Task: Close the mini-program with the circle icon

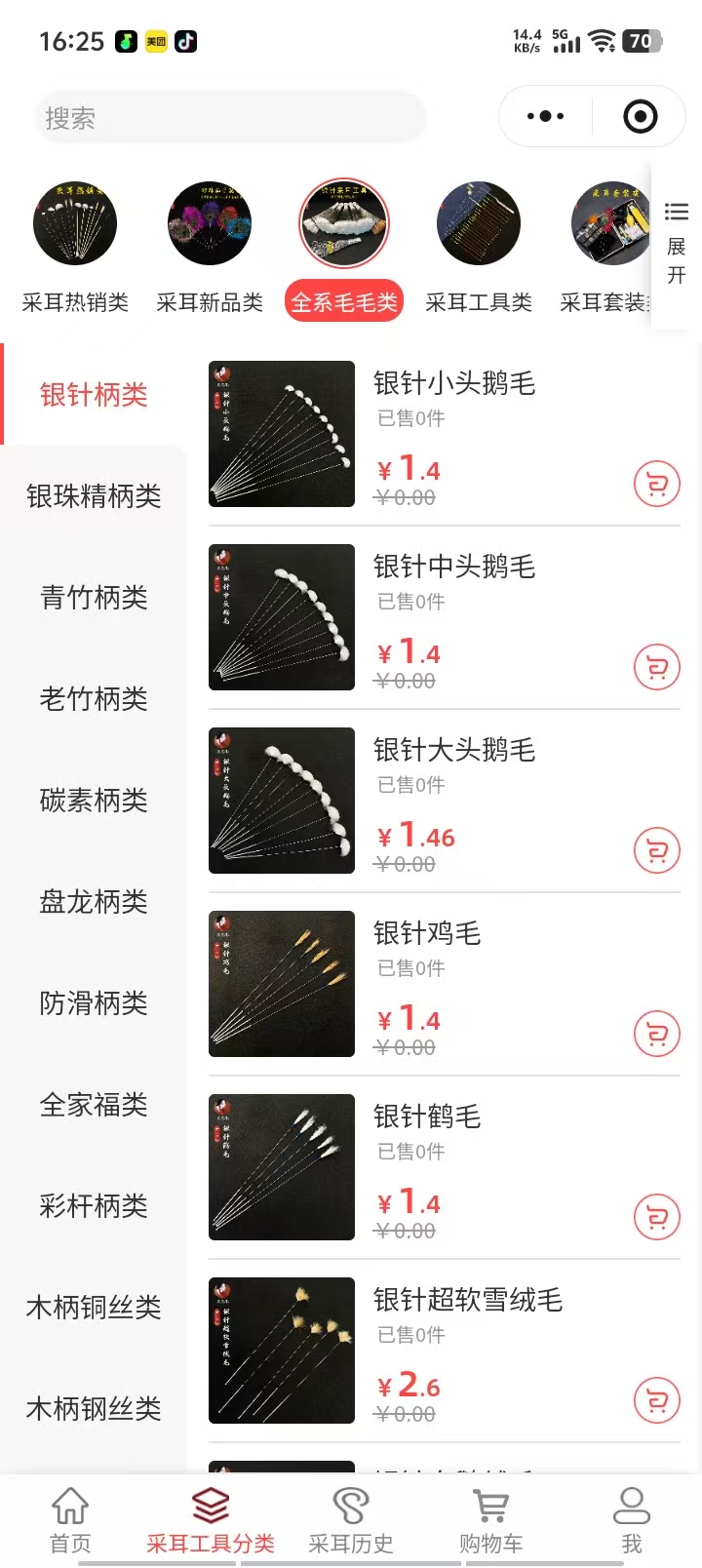Action: [x=640, y=117]
